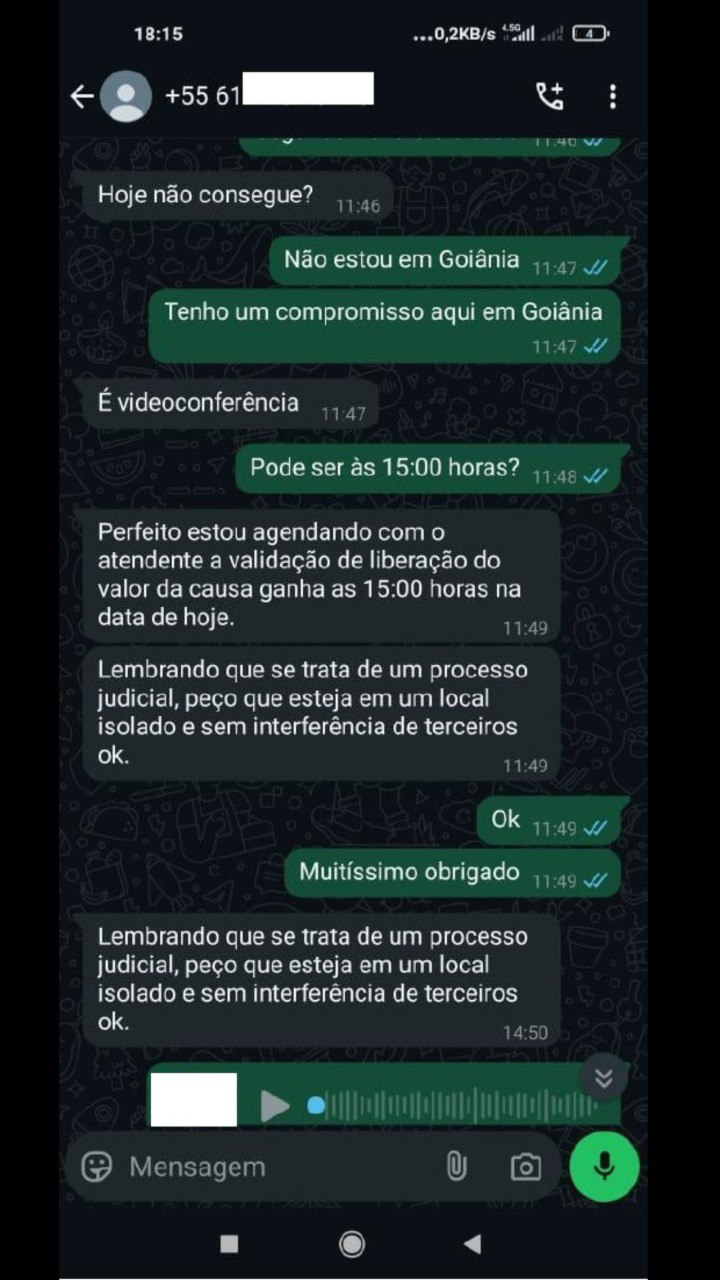This screenshot has height=1280, width=720.
Task: Open the emoji picker
Action: (x=97, y=1166)
